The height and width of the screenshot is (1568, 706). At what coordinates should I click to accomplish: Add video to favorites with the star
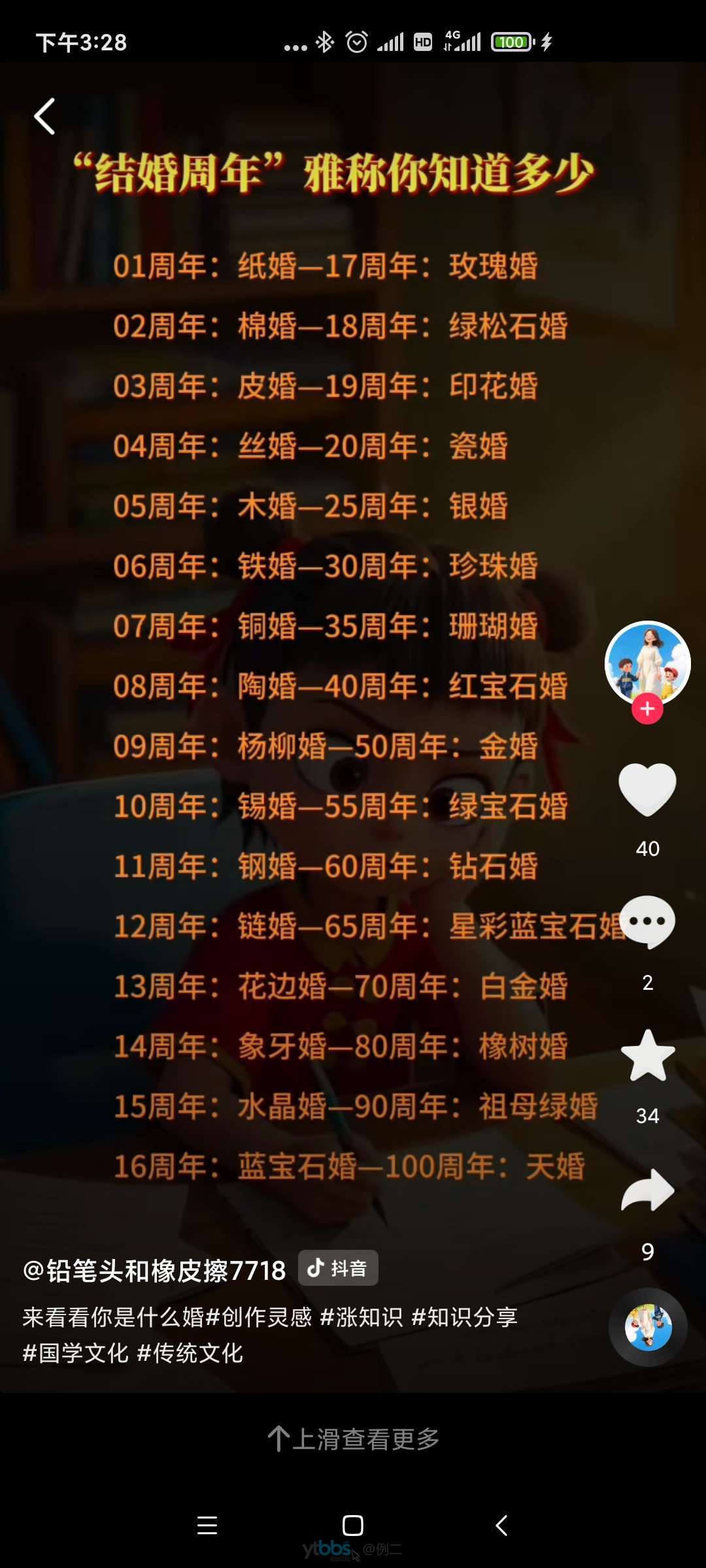[x=647, y=1055]
